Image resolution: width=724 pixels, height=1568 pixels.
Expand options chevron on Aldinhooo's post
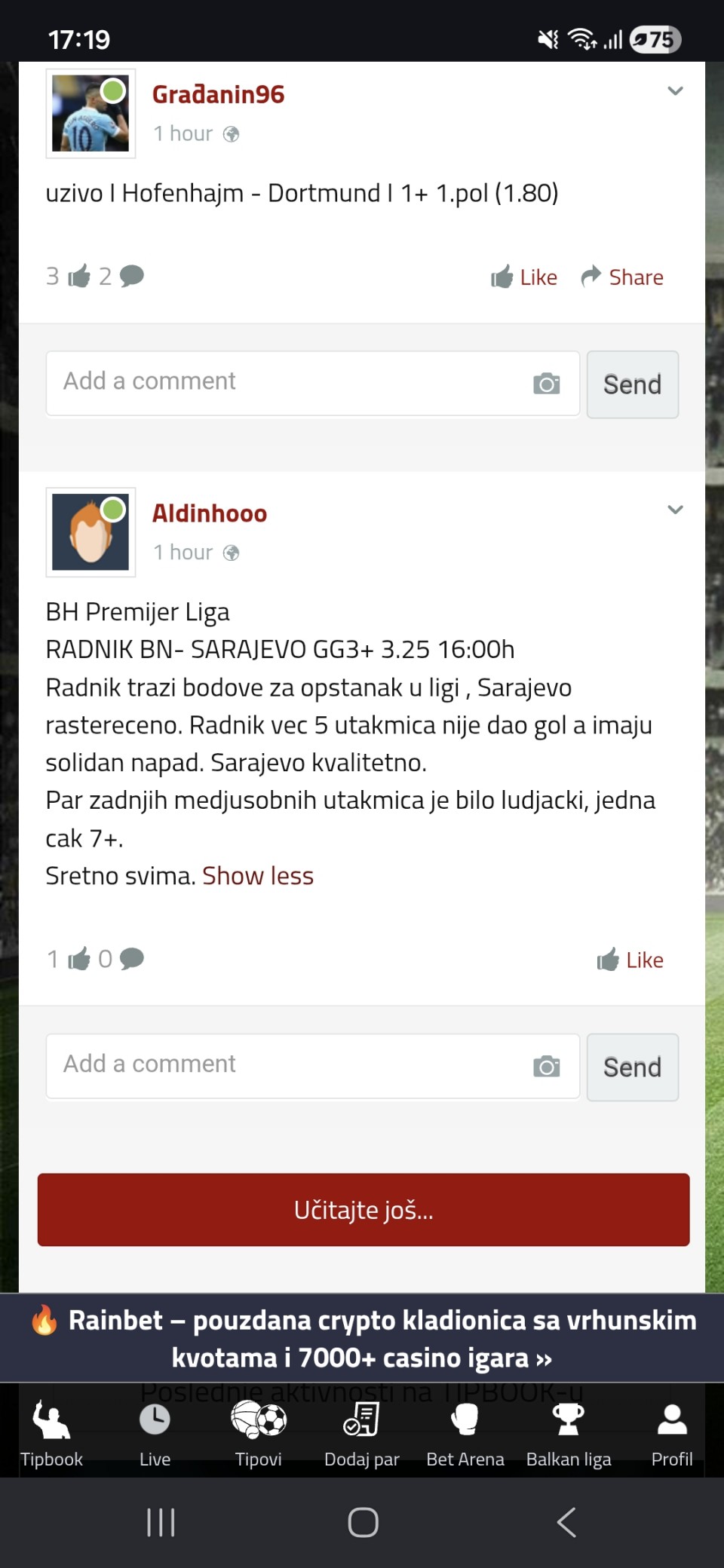675,510
